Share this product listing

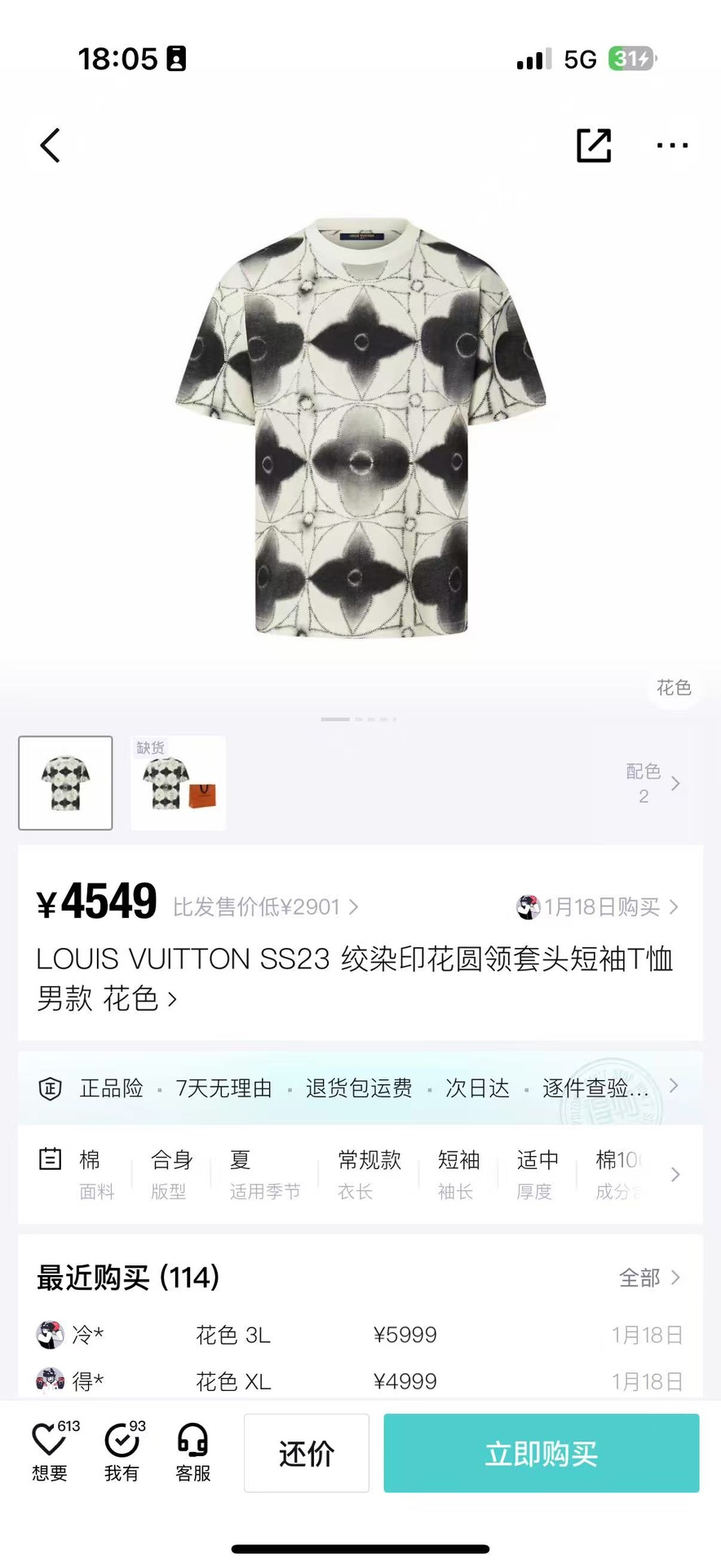(594, 146)
